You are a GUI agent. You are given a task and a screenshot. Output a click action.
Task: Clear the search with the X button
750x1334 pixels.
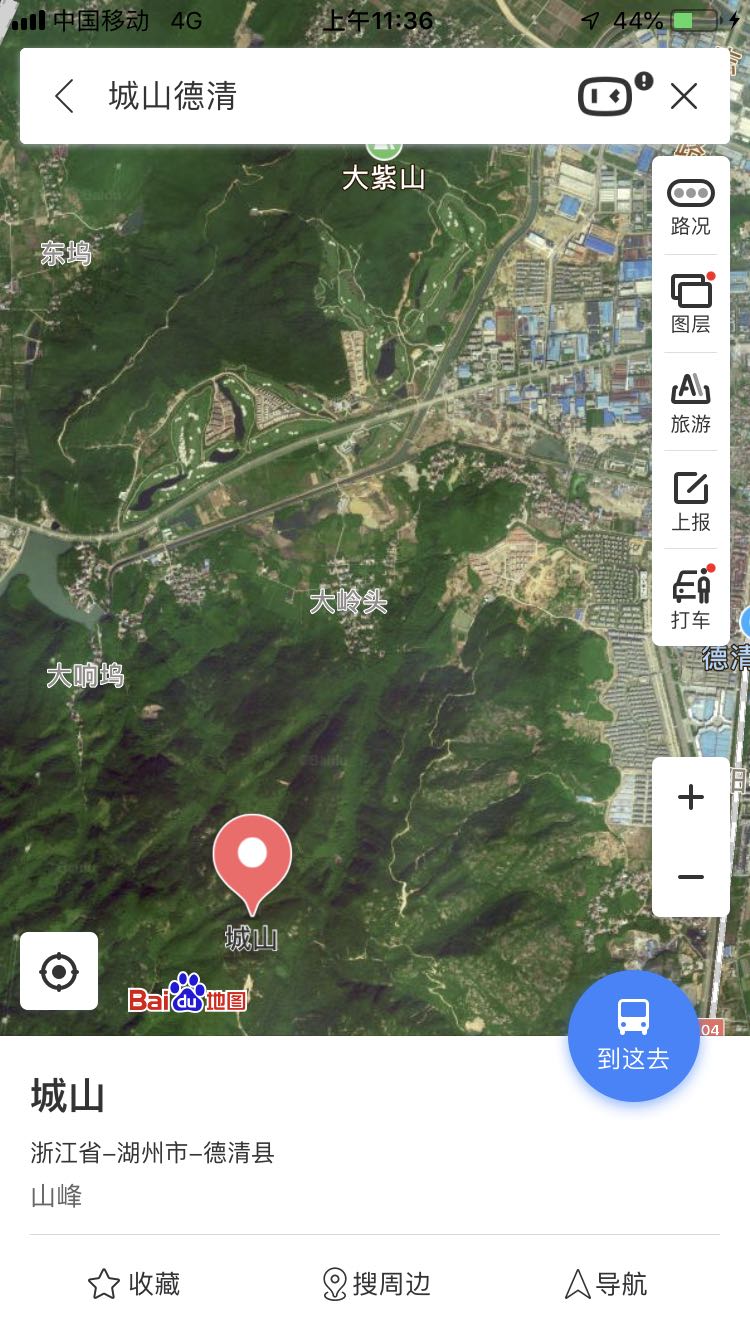(684, 96)
